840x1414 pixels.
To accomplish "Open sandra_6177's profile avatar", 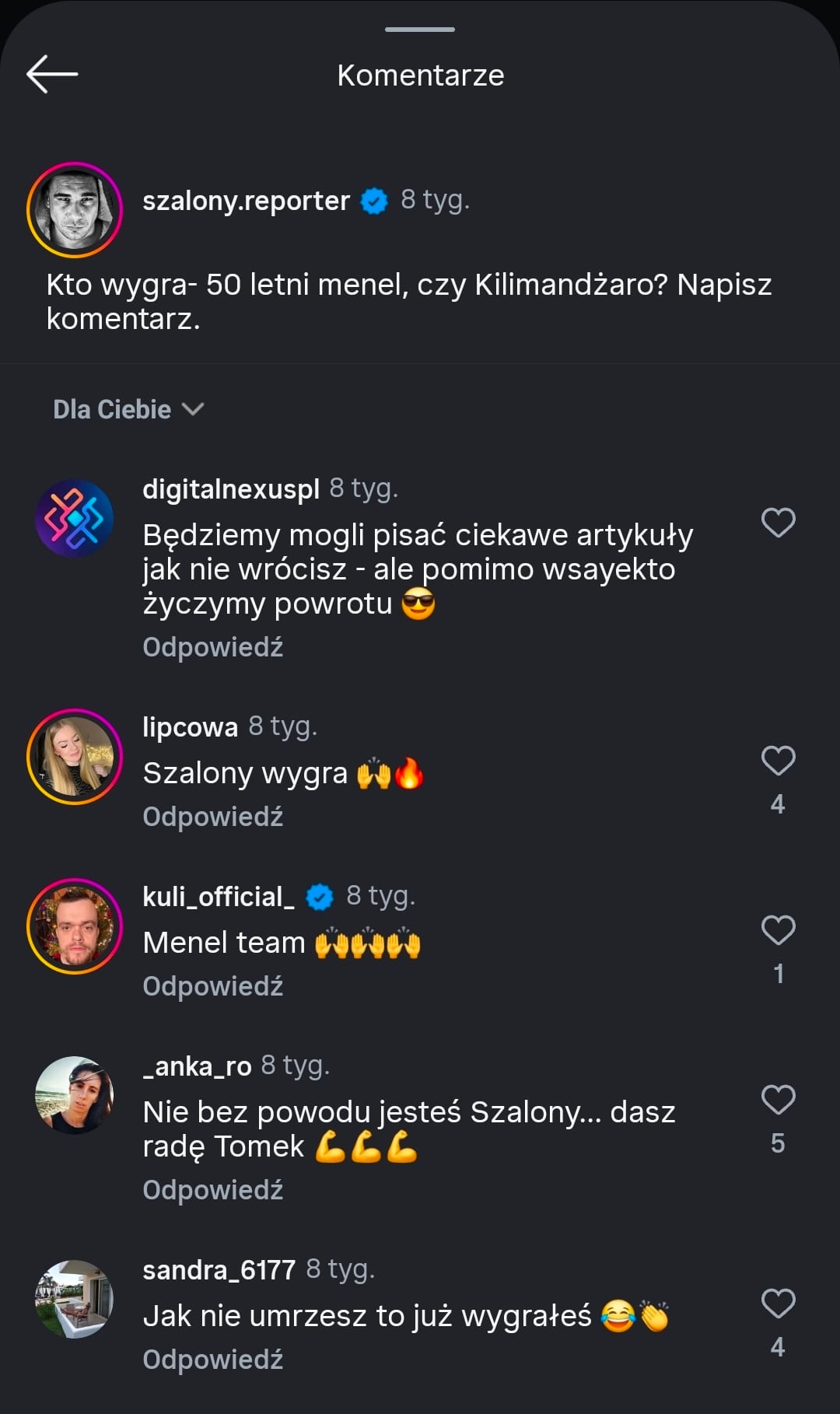I will tap(75, 1299).
